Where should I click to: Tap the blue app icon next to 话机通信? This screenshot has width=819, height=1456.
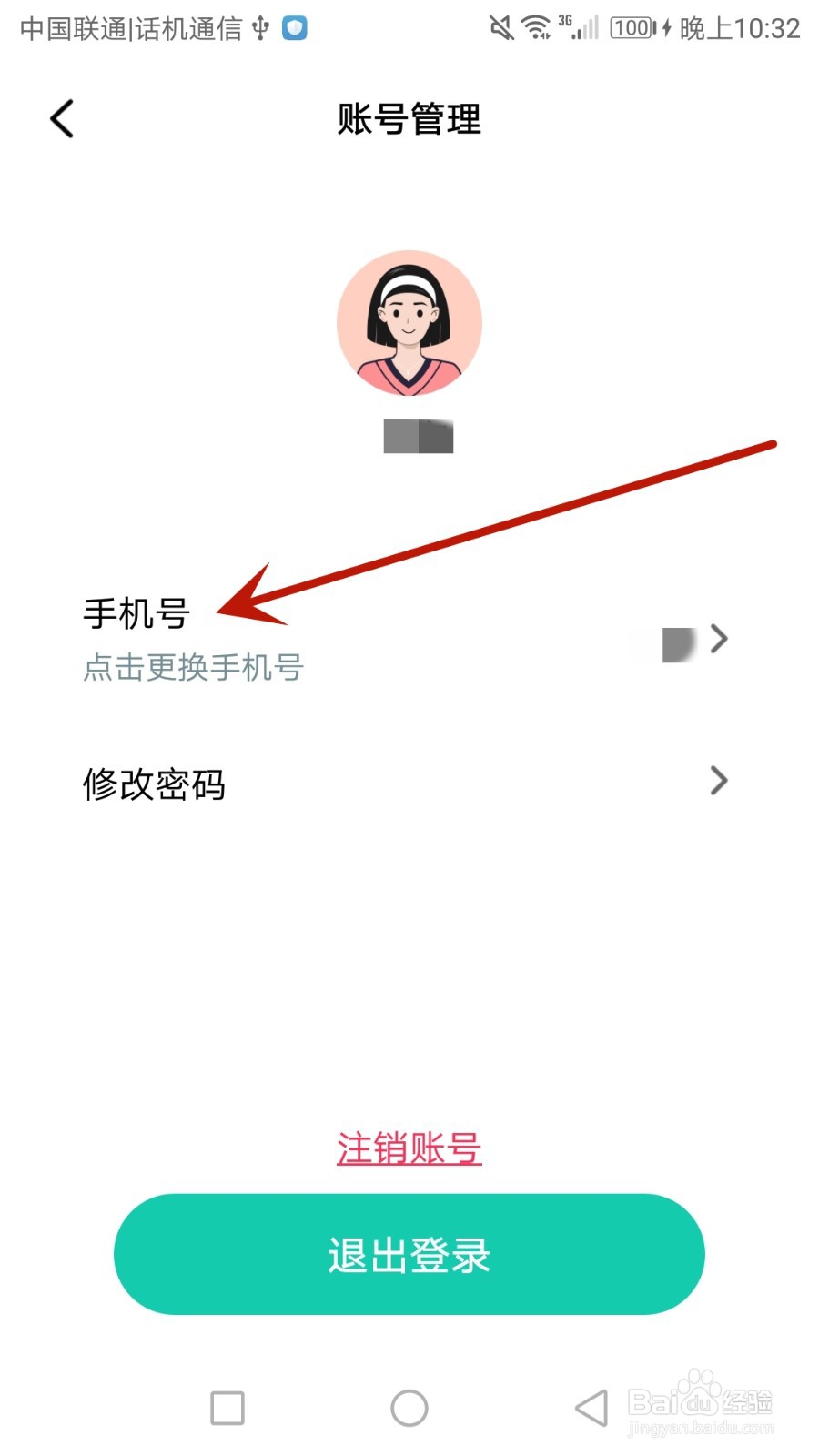point(293,28)
